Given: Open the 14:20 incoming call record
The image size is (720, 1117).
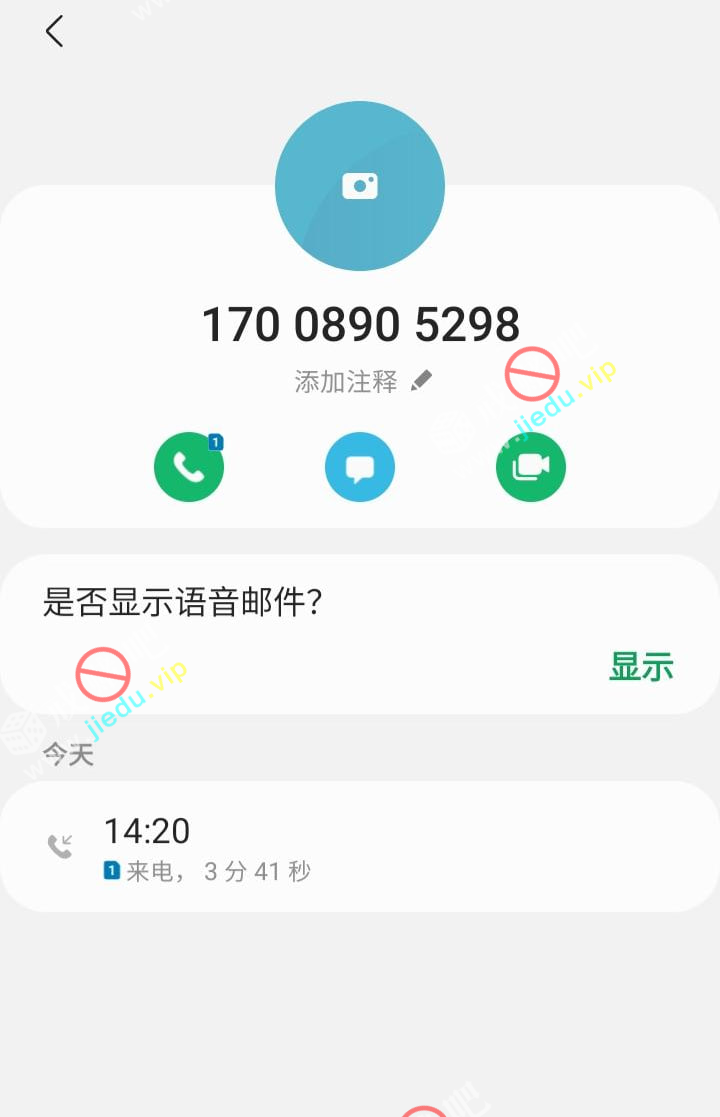Looking at the screenshot, I should point(360,847).
